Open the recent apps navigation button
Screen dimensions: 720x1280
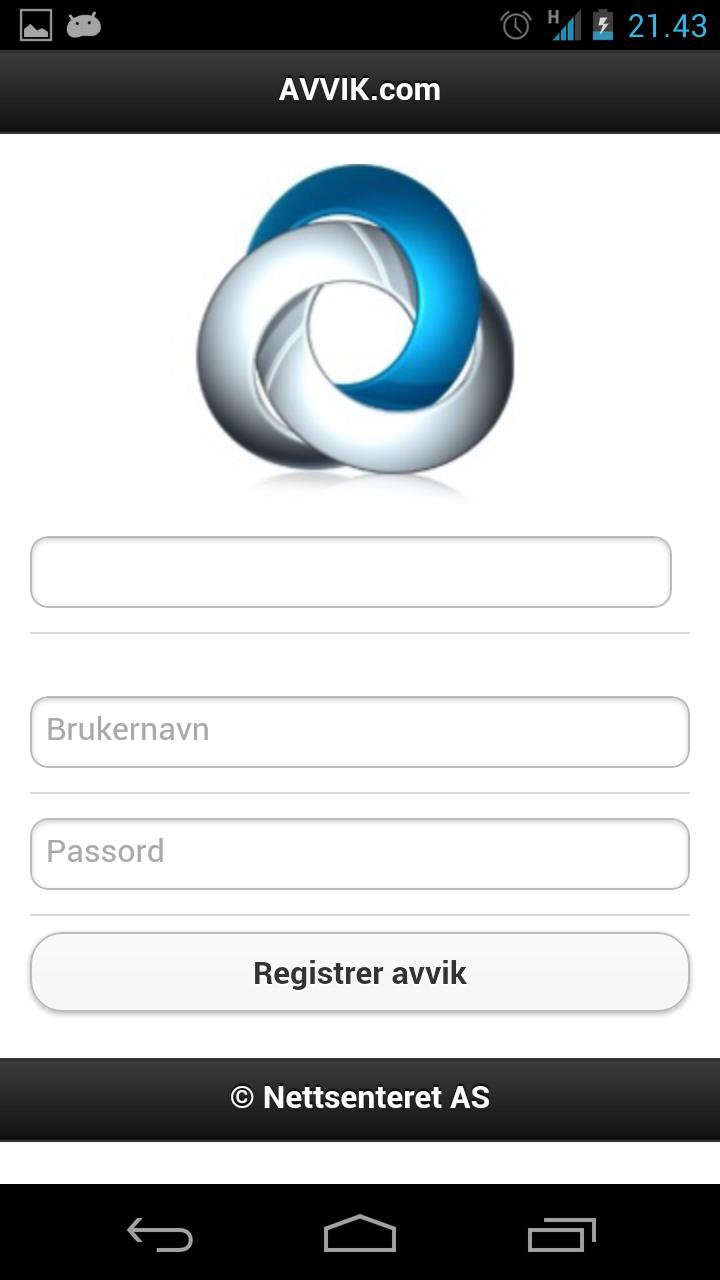(560, 1236)
